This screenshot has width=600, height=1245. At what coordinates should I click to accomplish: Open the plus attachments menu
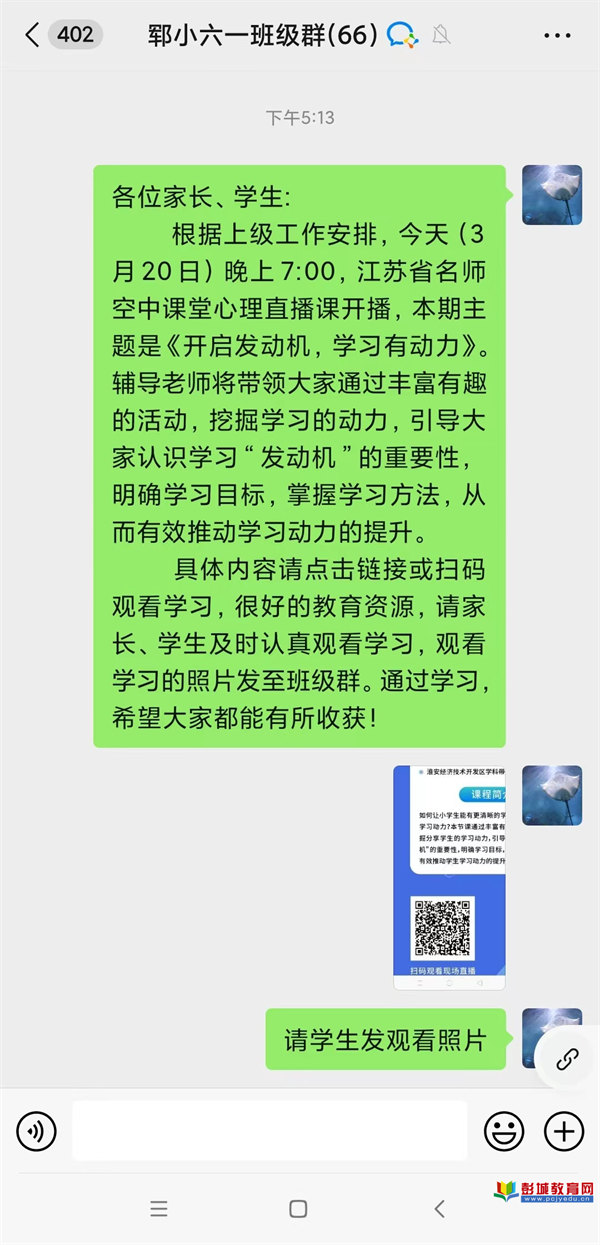coord(564,1131)
